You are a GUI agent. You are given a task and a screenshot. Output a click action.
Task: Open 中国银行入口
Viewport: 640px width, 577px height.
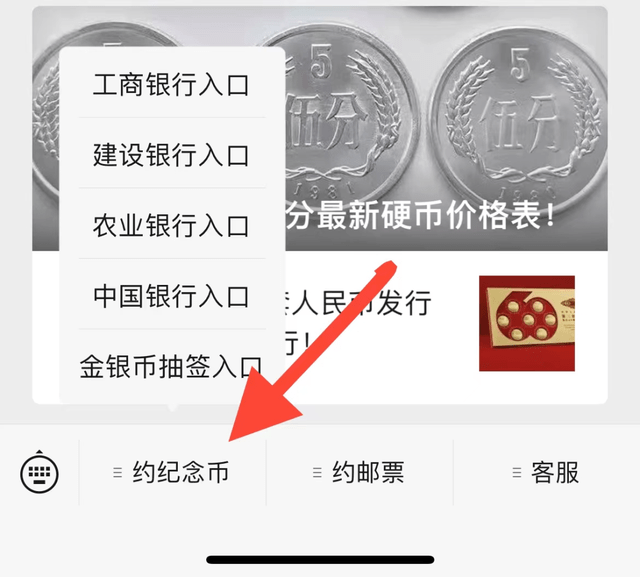pyautogui.click(x=171, y=296)
